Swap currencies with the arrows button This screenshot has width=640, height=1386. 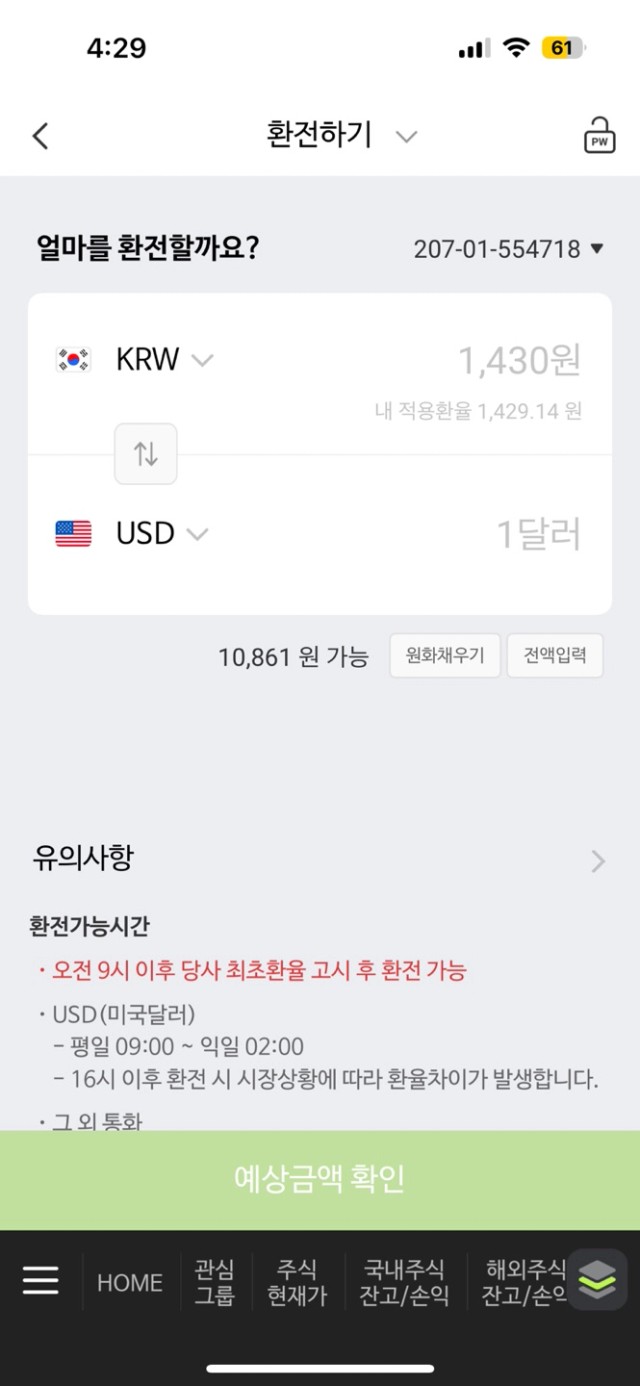pos(146,454)
